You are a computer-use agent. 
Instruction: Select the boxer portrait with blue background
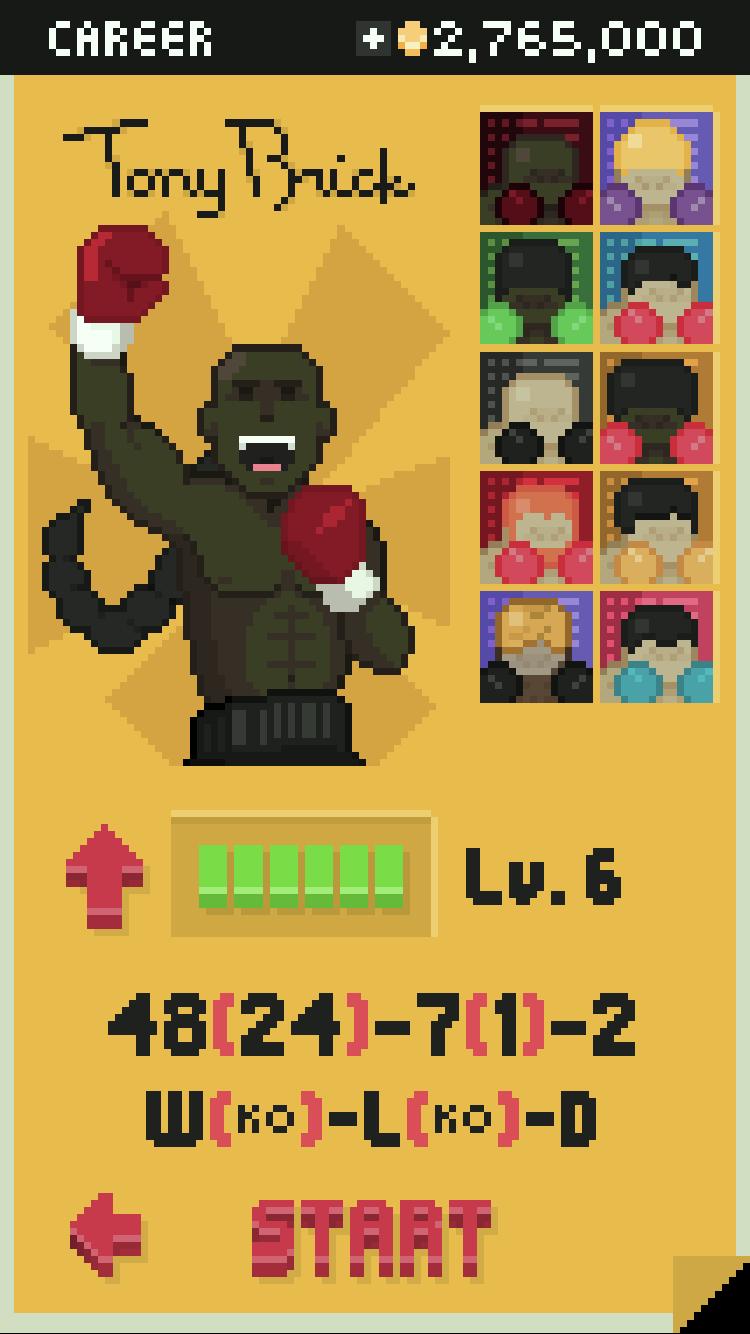click(656, 288)
